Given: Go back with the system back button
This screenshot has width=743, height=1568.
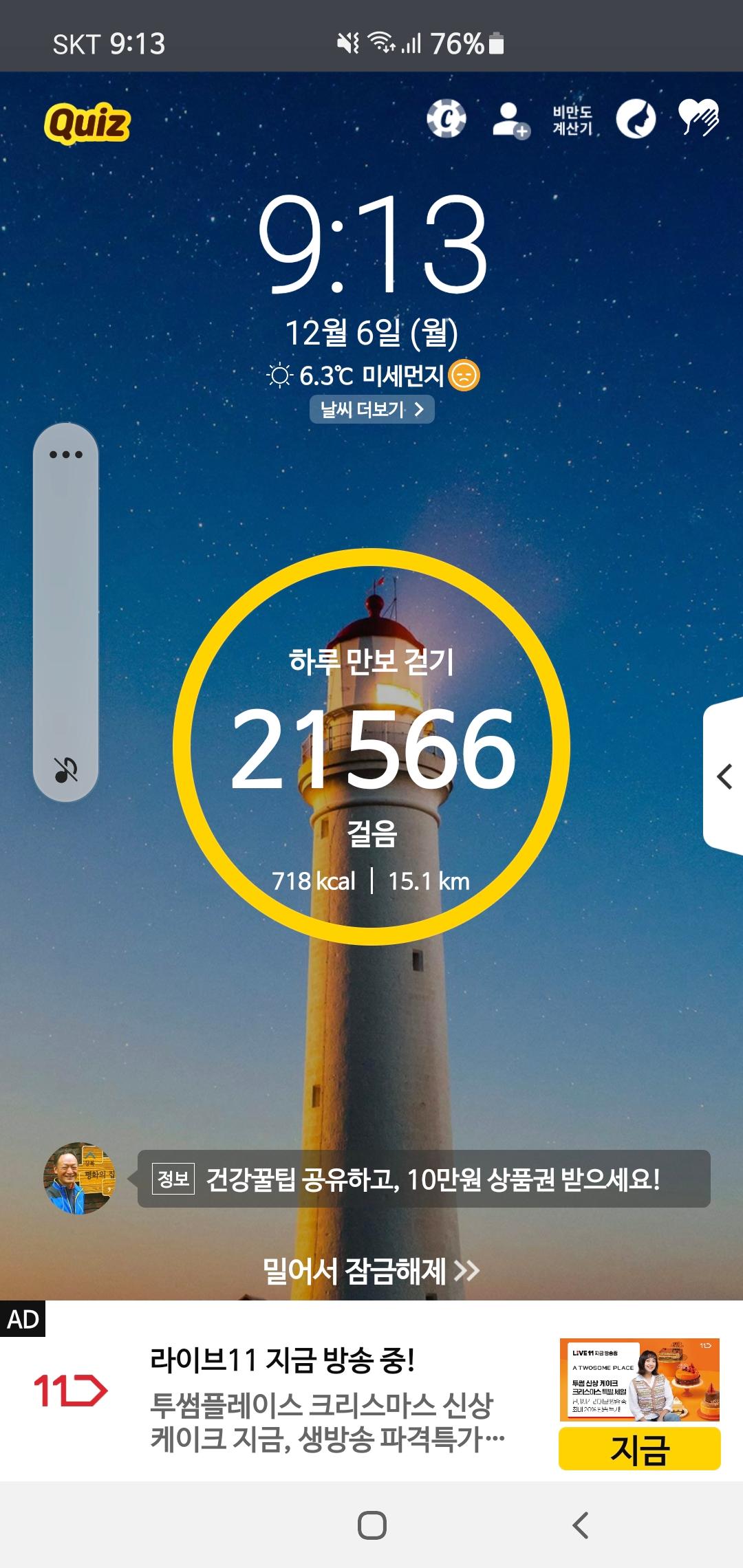Looking at the screenshot, I should (x=581, y=1525).
